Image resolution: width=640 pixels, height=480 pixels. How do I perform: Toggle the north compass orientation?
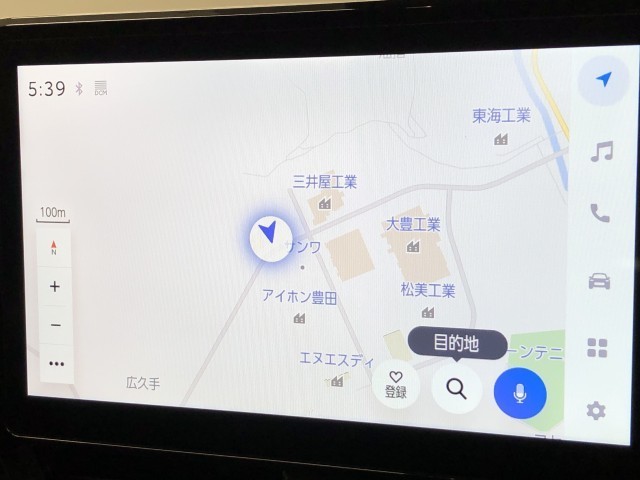(54, 248)
